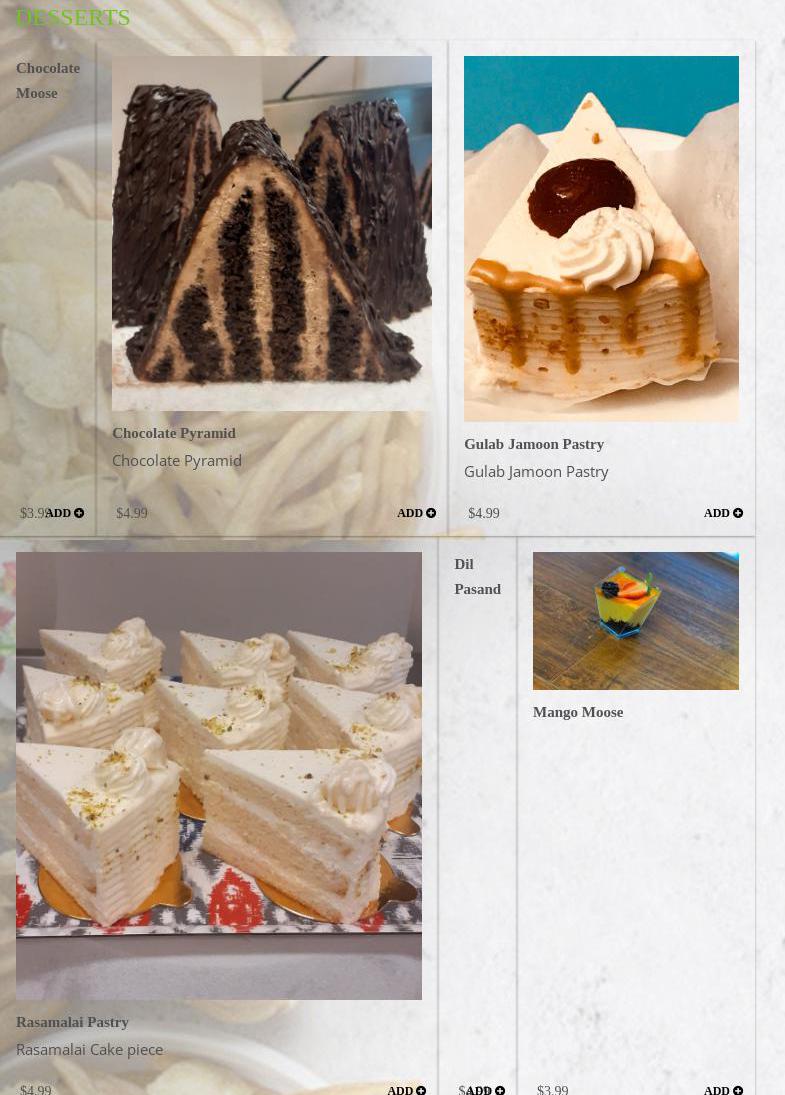Add Dil Pasand to the order
The height and width of the screenshot is (1095, 785).
point(486,1090)
